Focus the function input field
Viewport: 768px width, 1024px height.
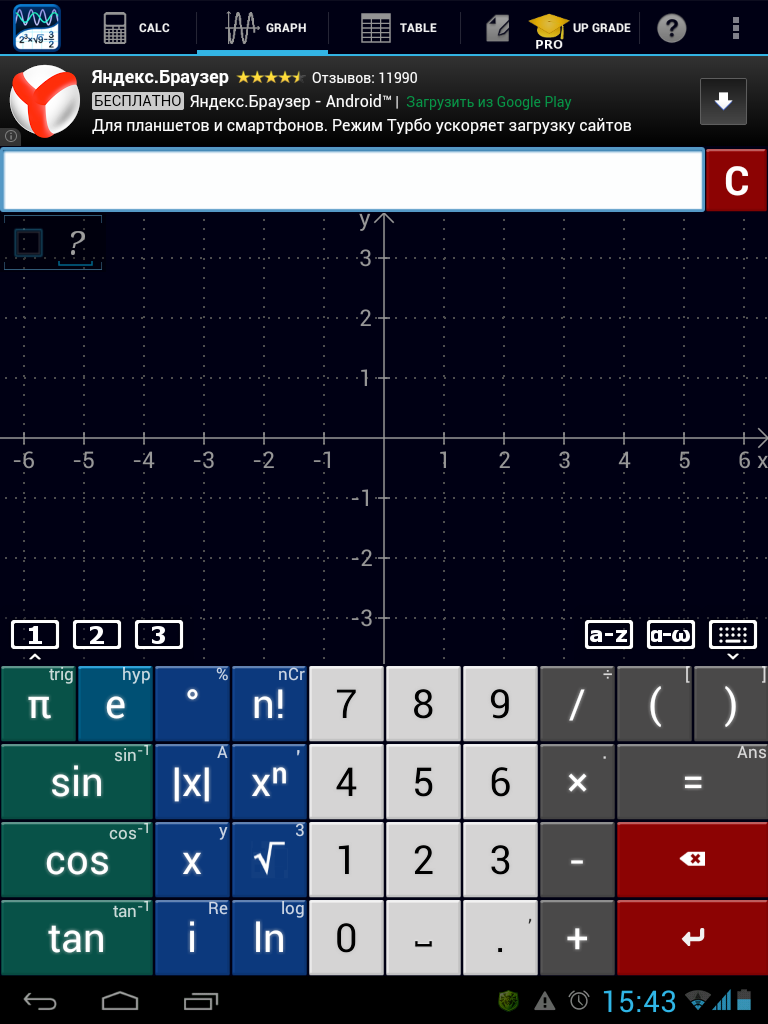pyautogui.click(x=353, y=180)
